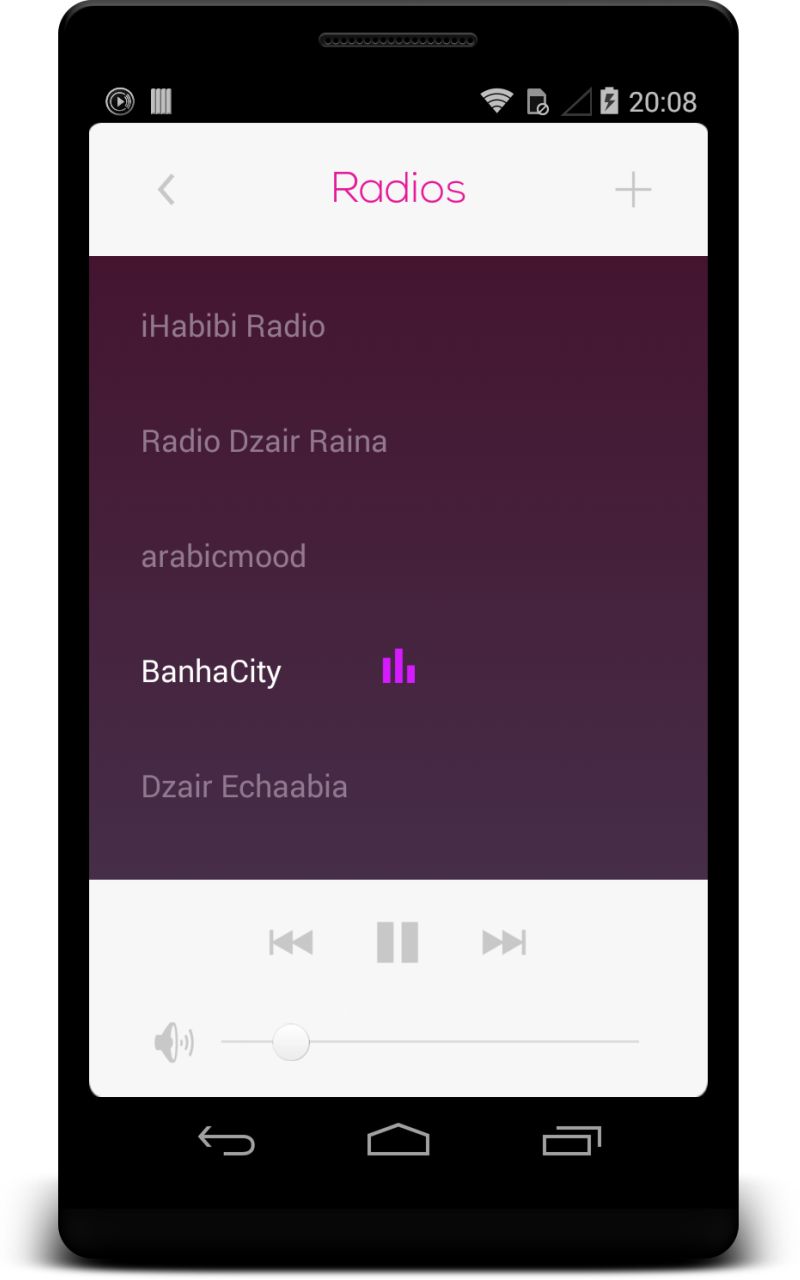Open recent apps from the navigation bar
Image resolution: width=800 pixels, height=1280 pixels.
(572, 1140)
